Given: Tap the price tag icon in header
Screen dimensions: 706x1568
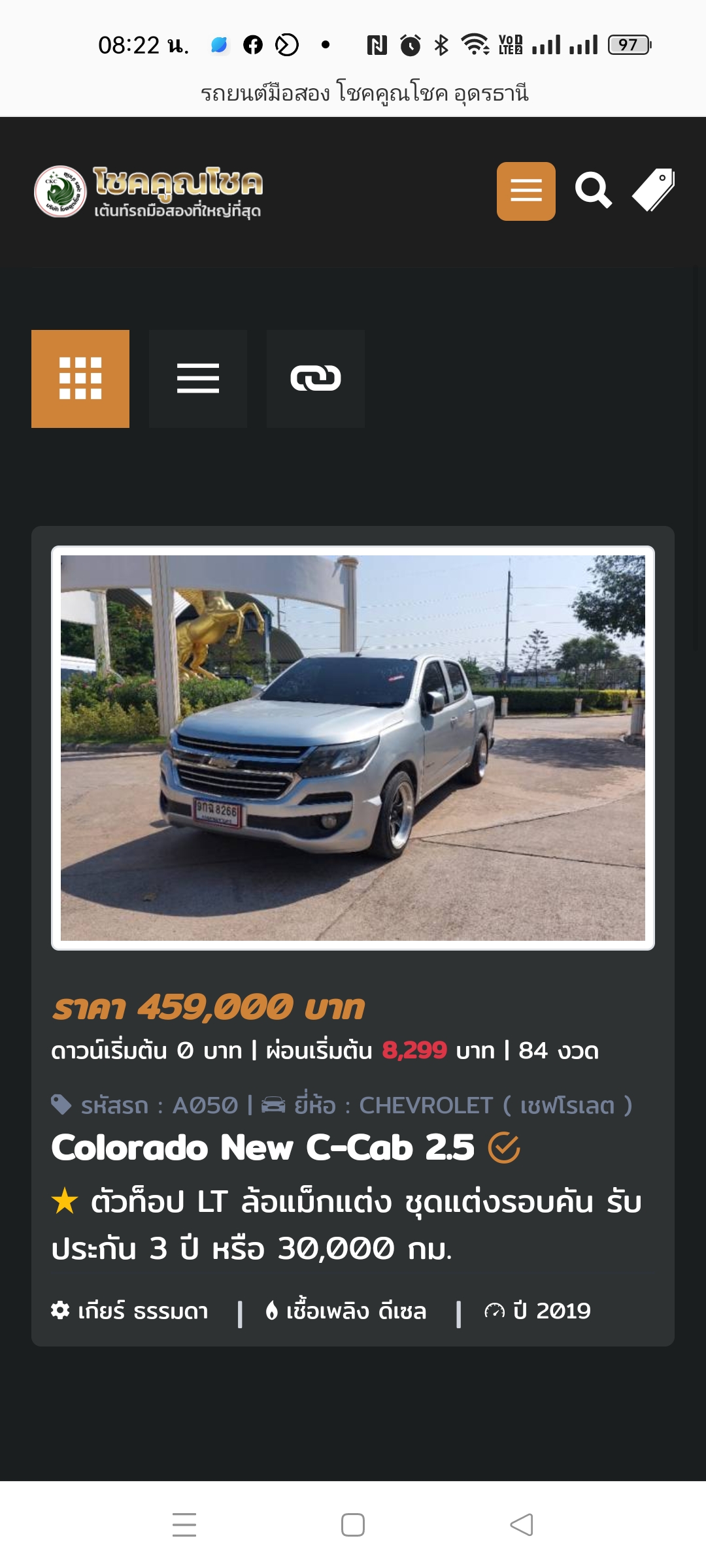Looking at the screenshot, I should point(653,190).
